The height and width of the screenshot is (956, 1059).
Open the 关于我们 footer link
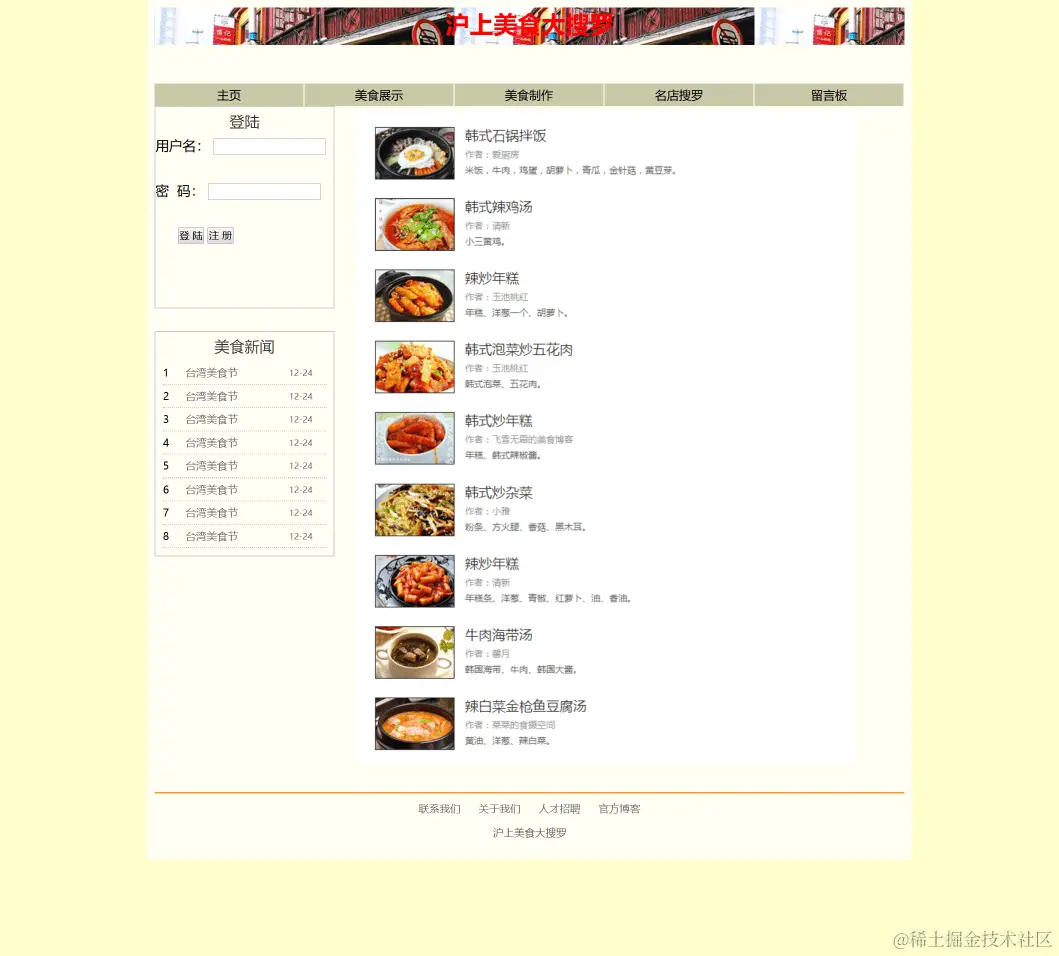tap(499, 809)
